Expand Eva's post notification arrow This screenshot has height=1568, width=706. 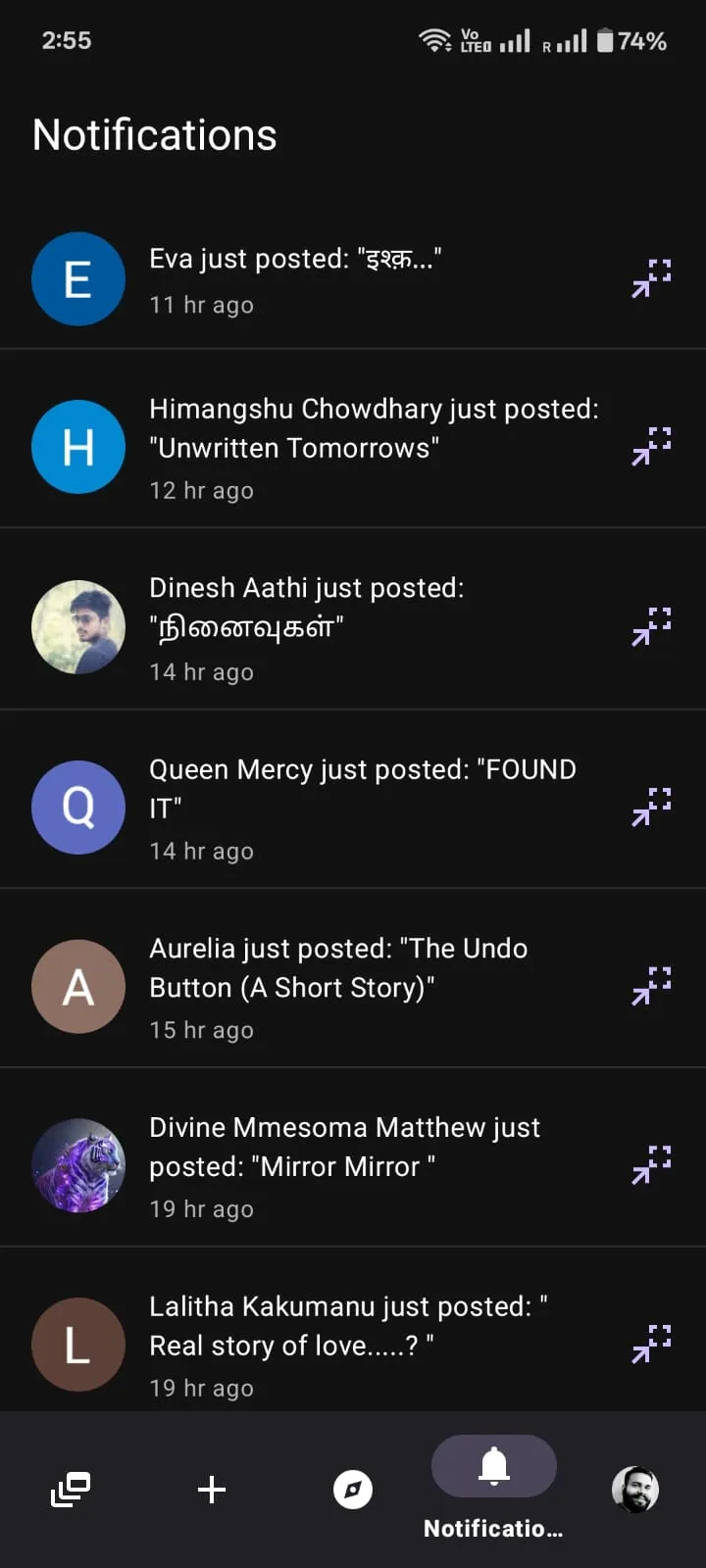[x=650, y=279]
